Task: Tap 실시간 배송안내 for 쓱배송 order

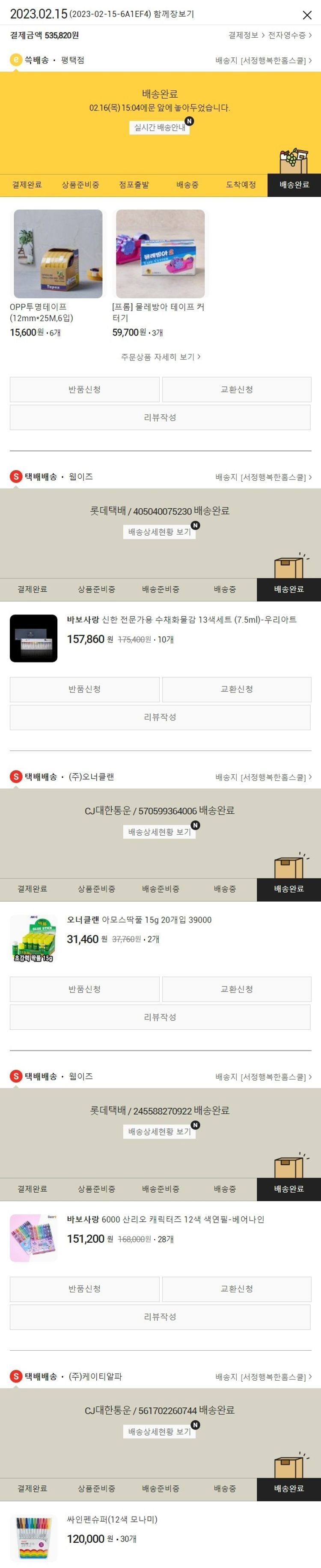Action: tap(159, 128)
